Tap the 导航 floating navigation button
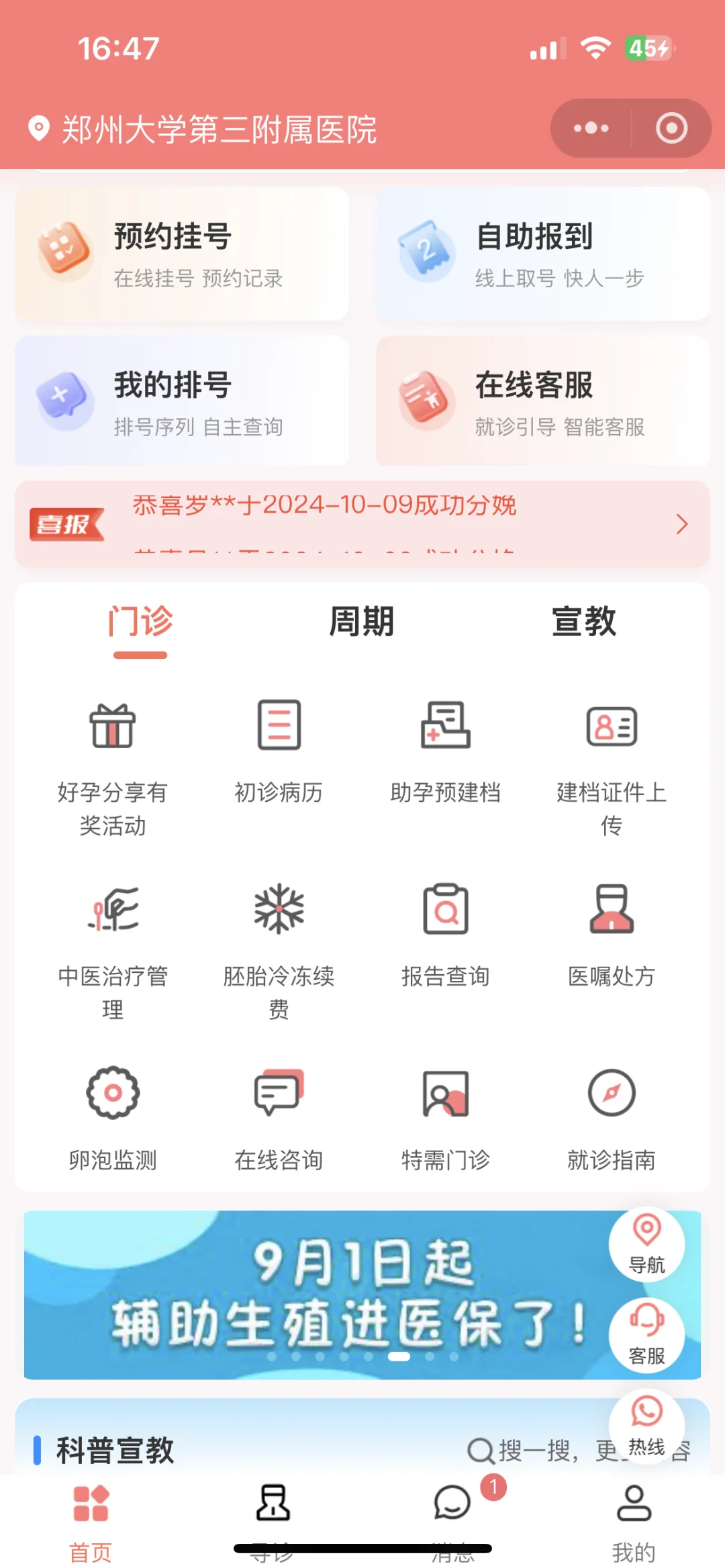Viewport: 725px width, 1568px height. point(646,1243)
